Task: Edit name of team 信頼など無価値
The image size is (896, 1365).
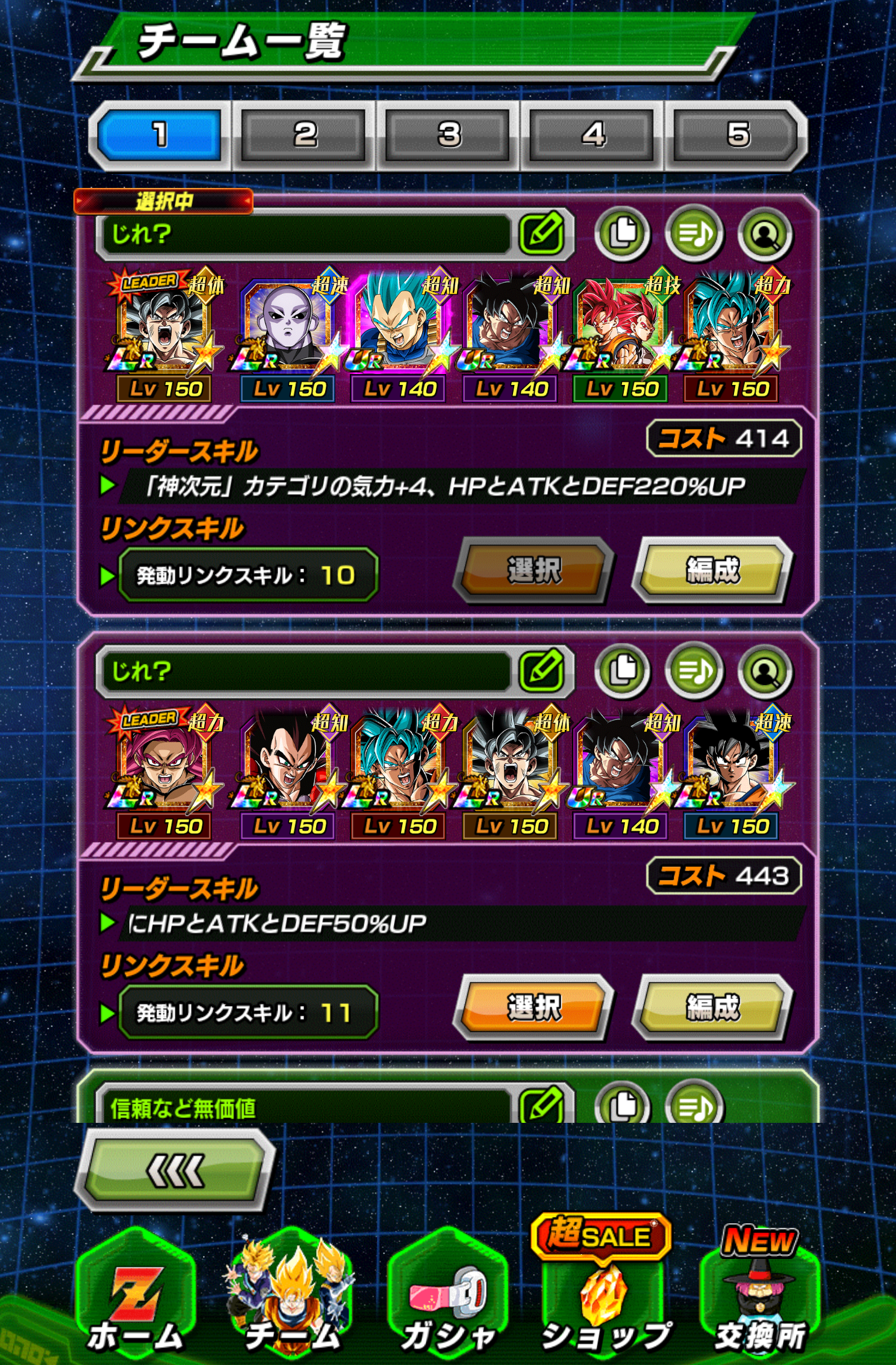Action: (541, 1106)
